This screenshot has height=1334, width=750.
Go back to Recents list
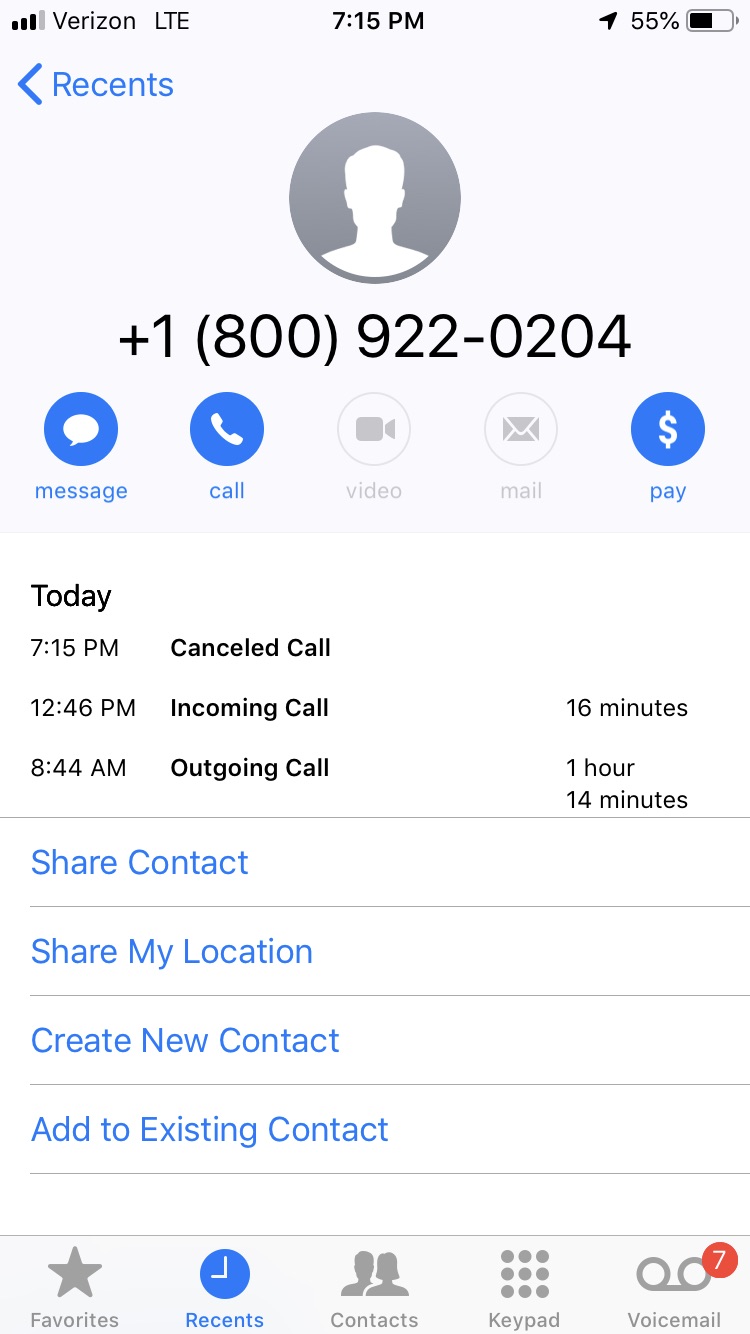tap(95, 85)
